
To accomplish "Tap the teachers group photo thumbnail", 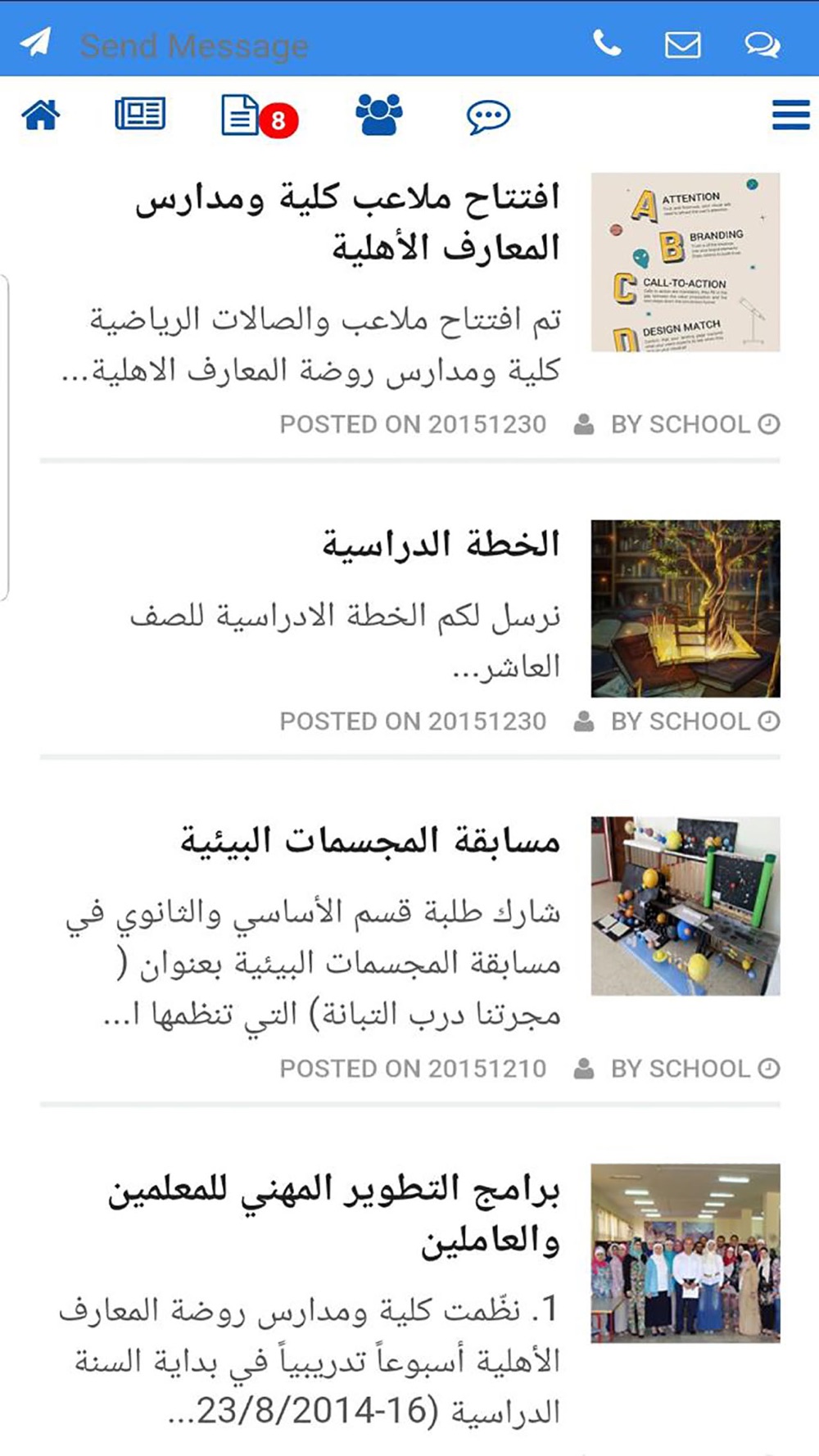I will point(686,1253).
